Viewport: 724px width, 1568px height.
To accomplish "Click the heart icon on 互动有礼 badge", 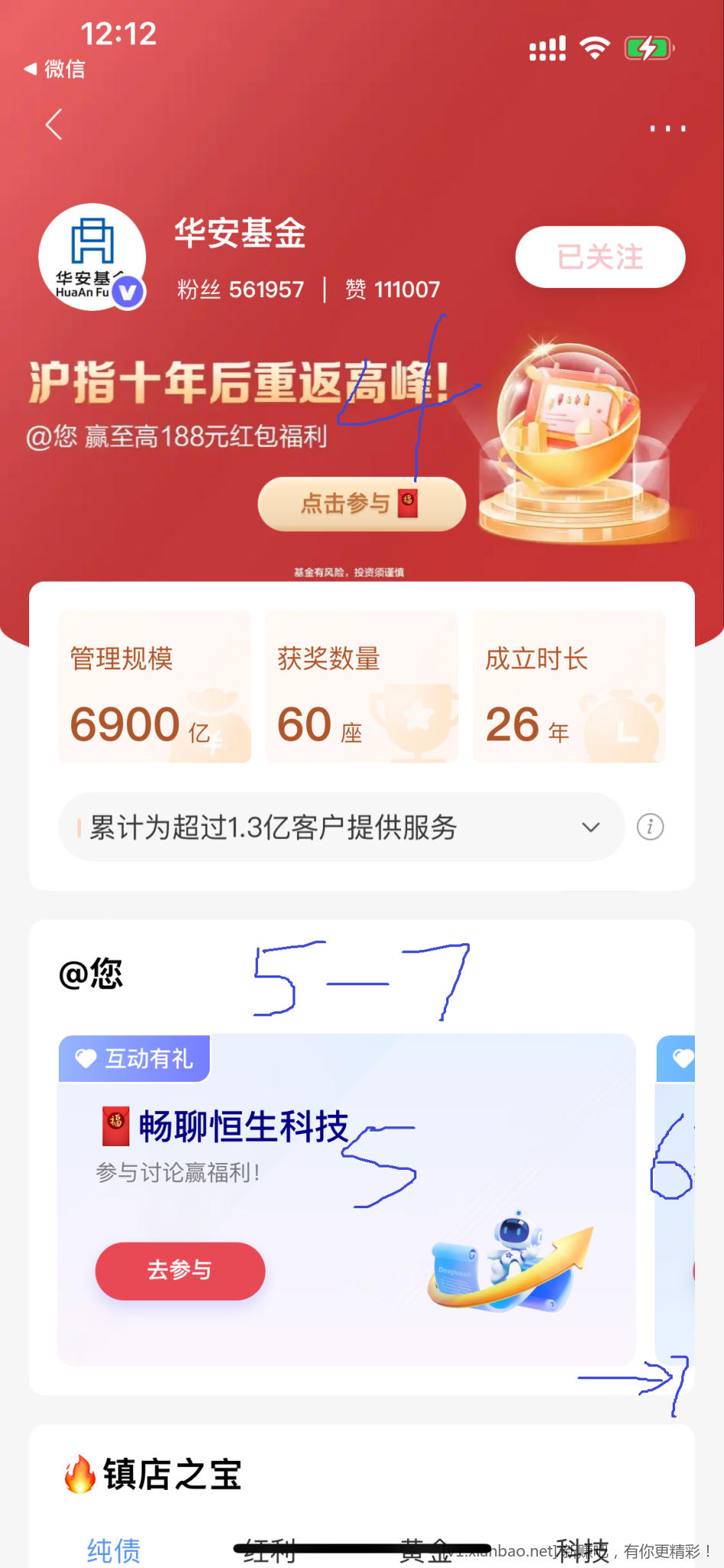I will [x=84, y=1058].
